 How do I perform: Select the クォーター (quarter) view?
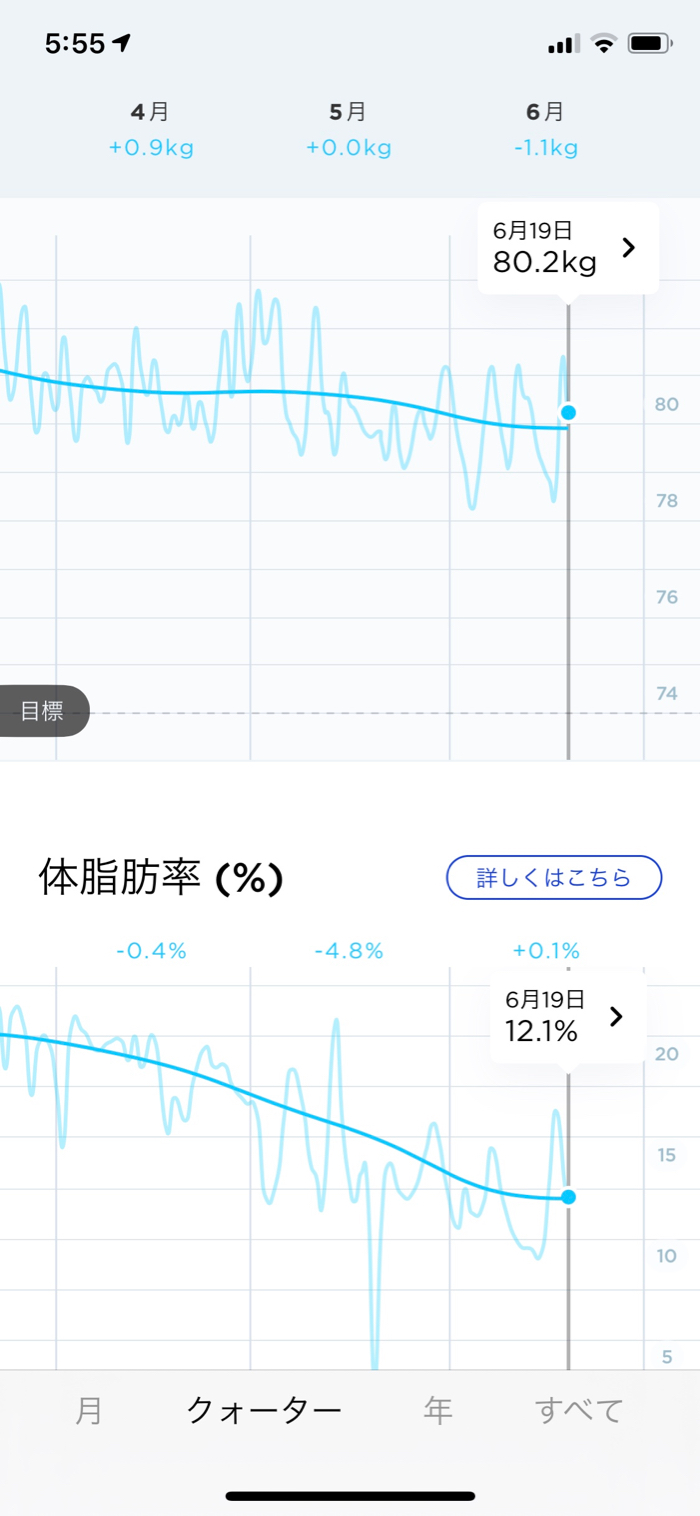coord(264,1411)
